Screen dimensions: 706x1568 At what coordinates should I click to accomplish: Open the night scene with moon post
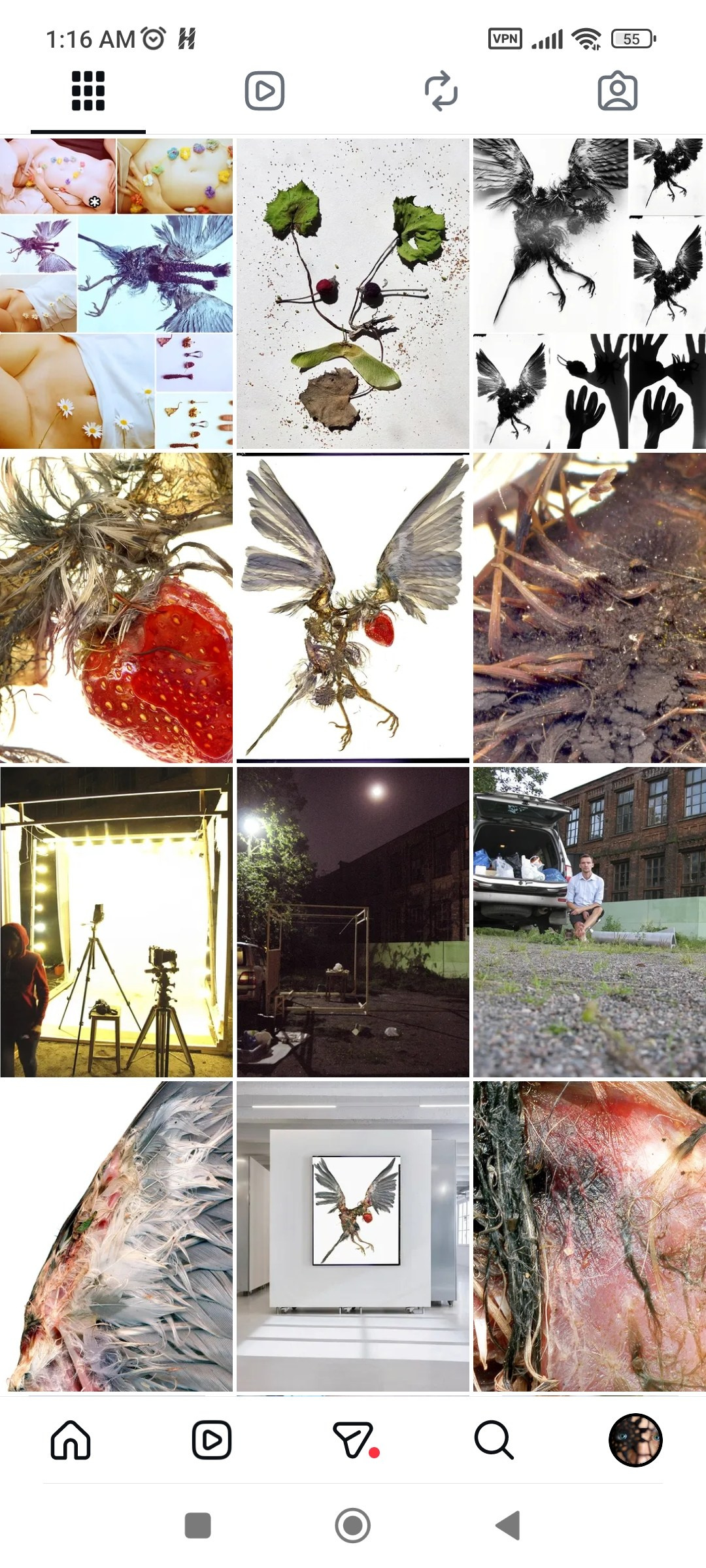tap(353, 922)
